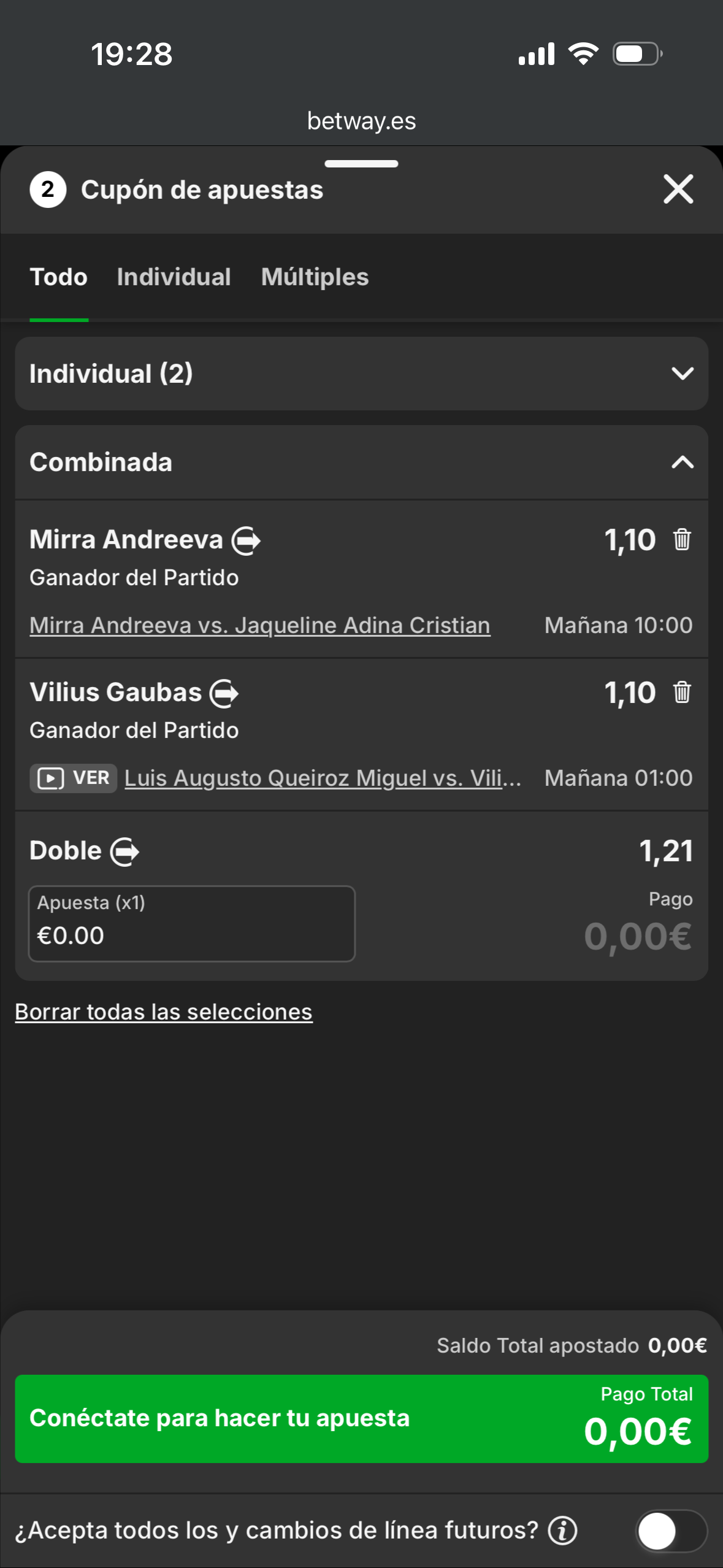This screenshot has width=723, height=1568.
Task: Delete the Vilius Gaubas selection
Action: [682, 693]
